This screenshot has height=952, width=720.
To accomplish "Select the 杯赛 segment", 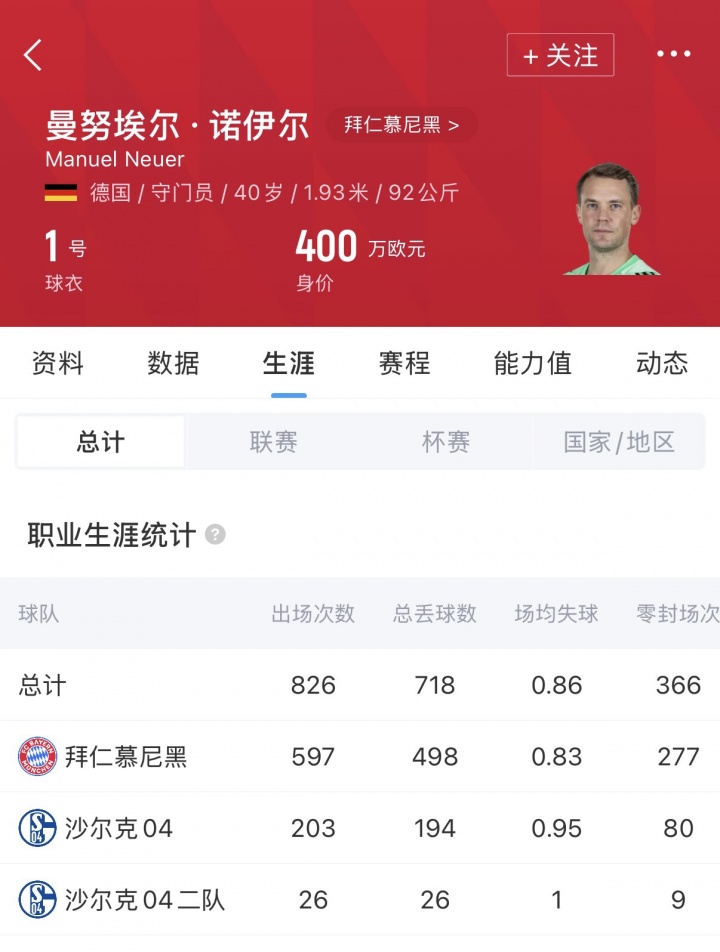I will [x=446, y=441].
